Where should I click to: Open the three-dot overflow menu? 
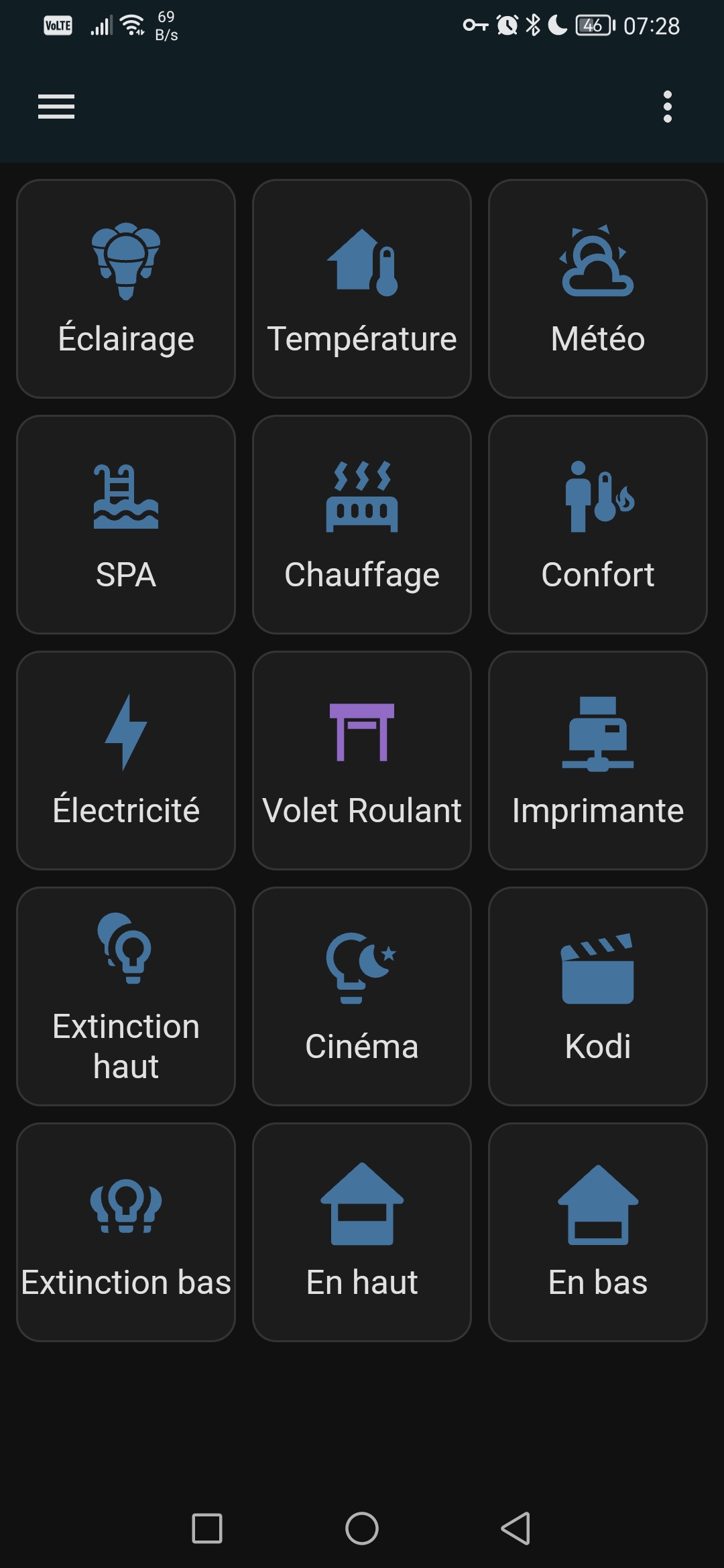[667, 107]
